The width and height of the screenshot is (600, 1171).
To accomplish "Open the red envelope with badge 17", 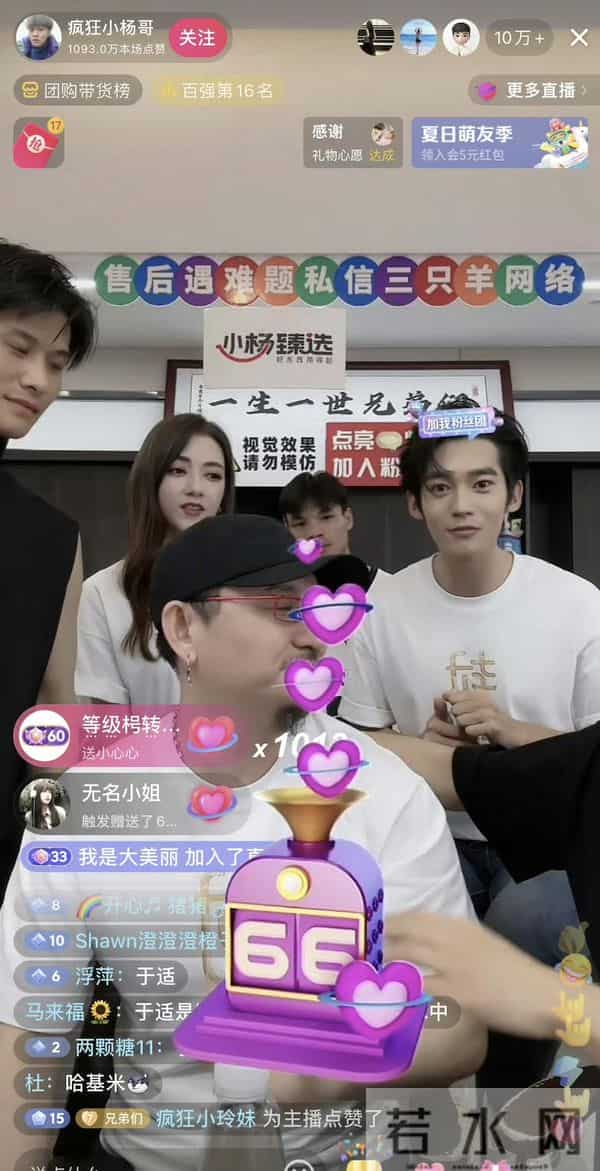I will (38, 143).
